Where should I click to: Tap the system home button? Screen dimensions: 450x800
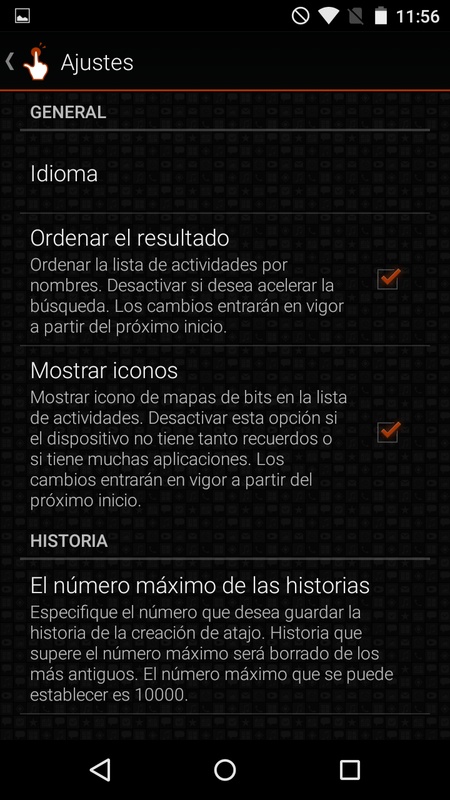coord(225,770)
